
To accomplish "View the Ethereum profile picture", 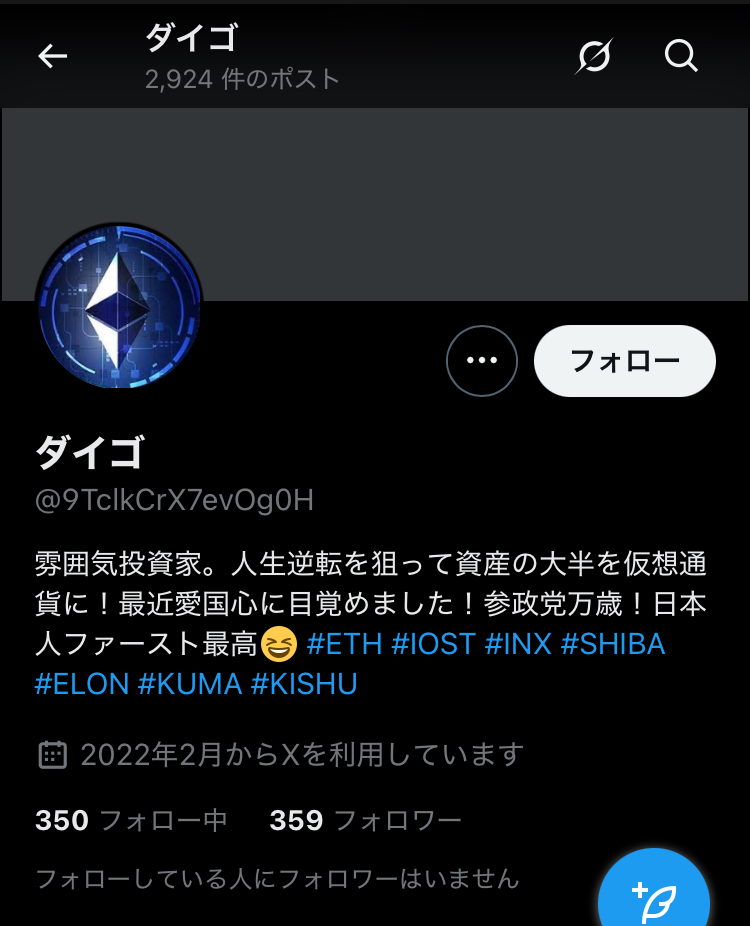I will pos(119,306).
